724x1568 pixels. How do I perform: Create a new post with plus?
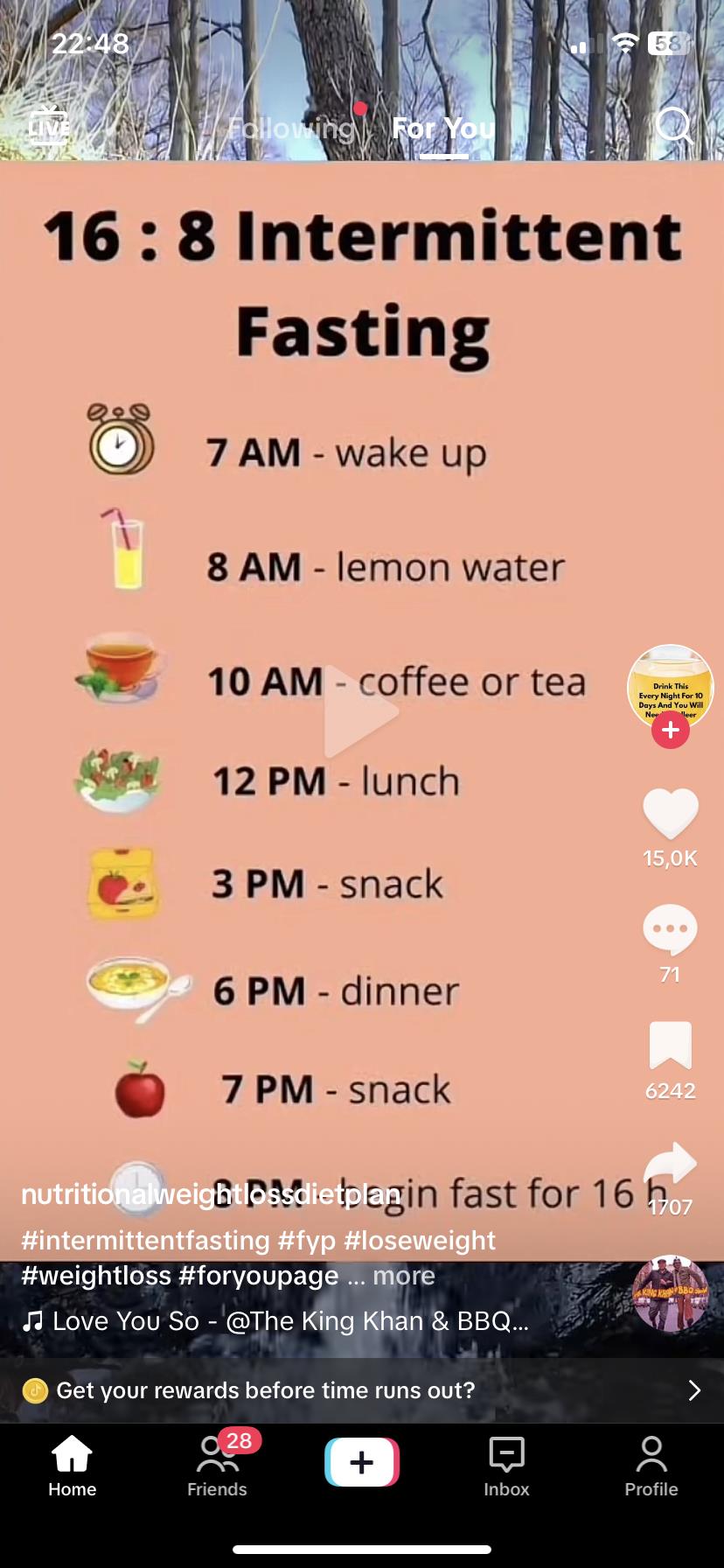362,1461
